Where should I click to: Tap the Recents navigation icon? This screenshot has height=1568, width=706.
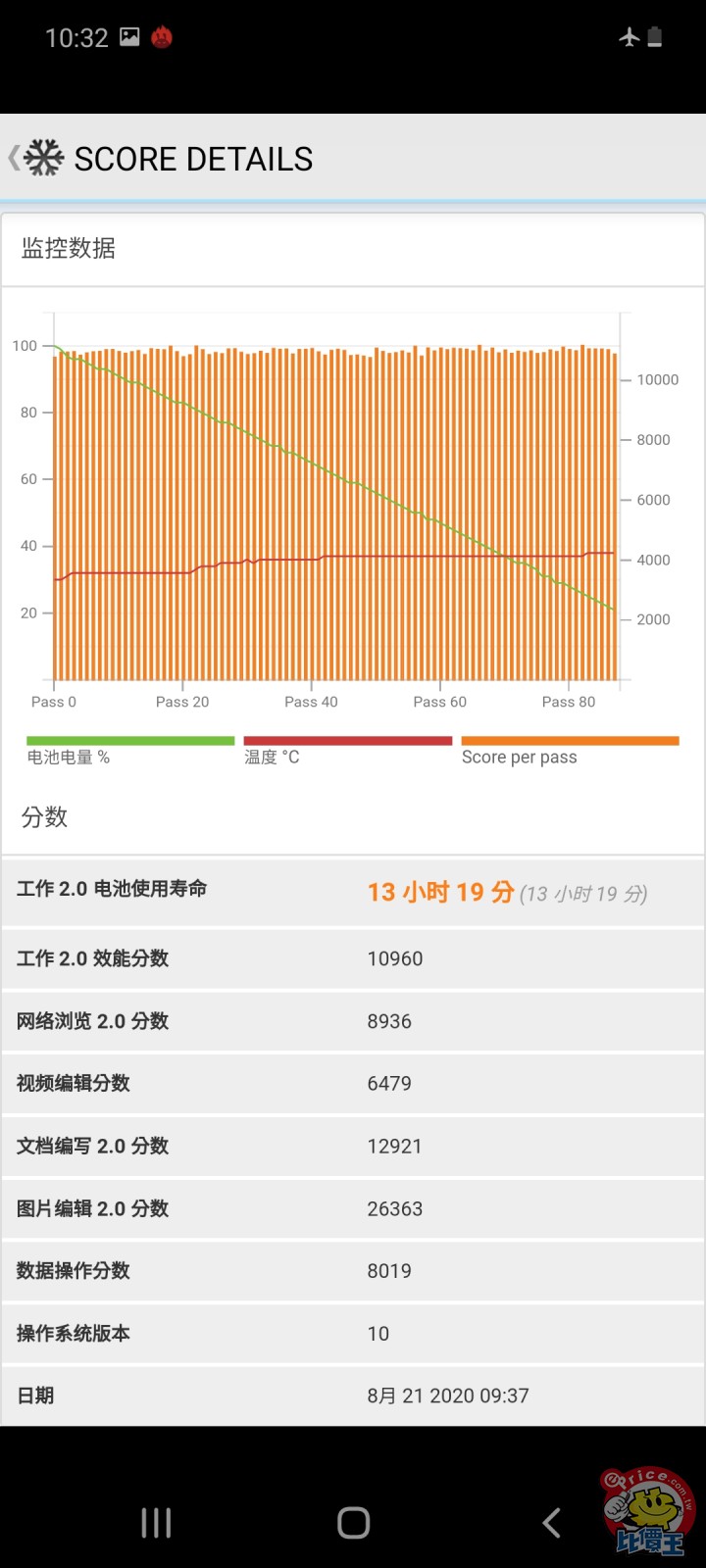tap(155, 1522)
